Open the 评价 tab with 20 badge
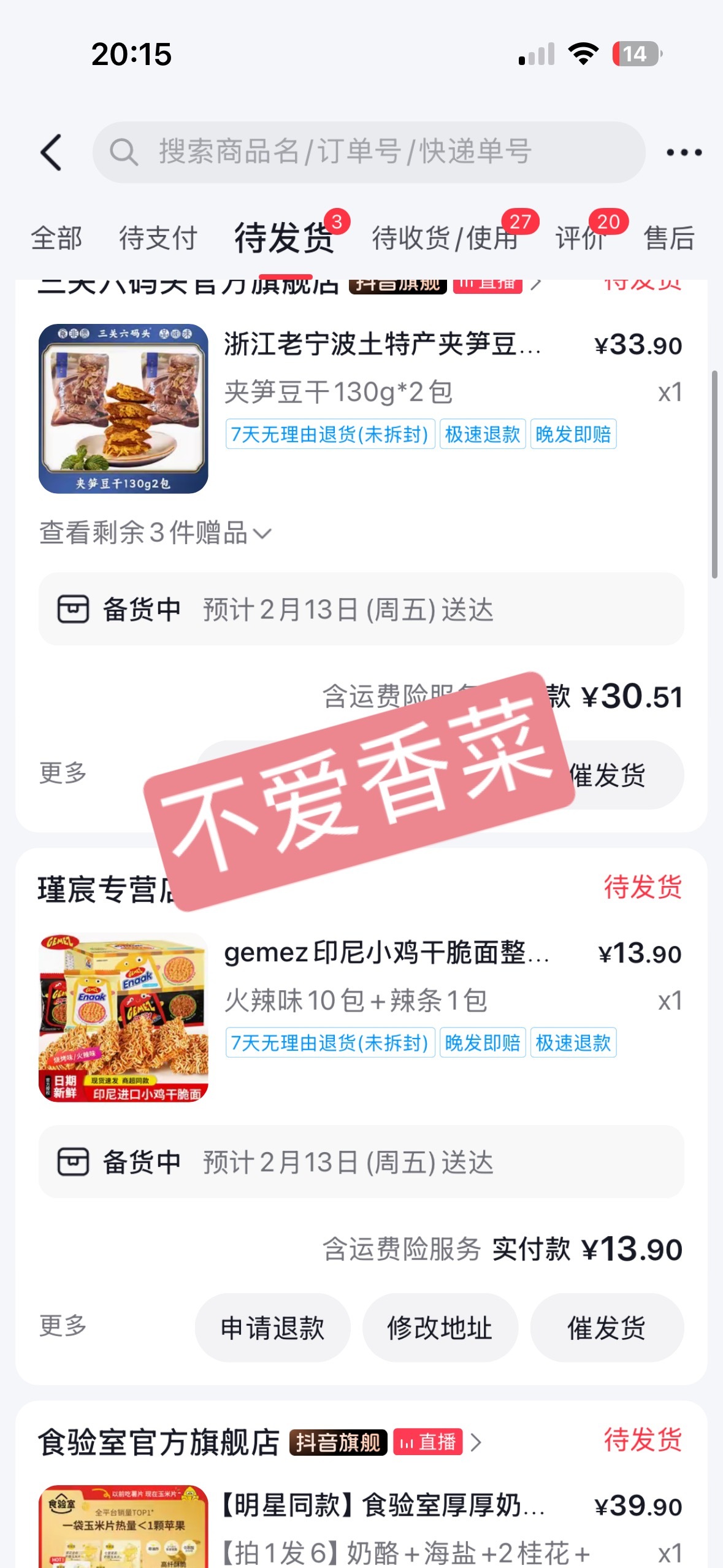This screenshot has height=1568, width=723. click(579, 239)
